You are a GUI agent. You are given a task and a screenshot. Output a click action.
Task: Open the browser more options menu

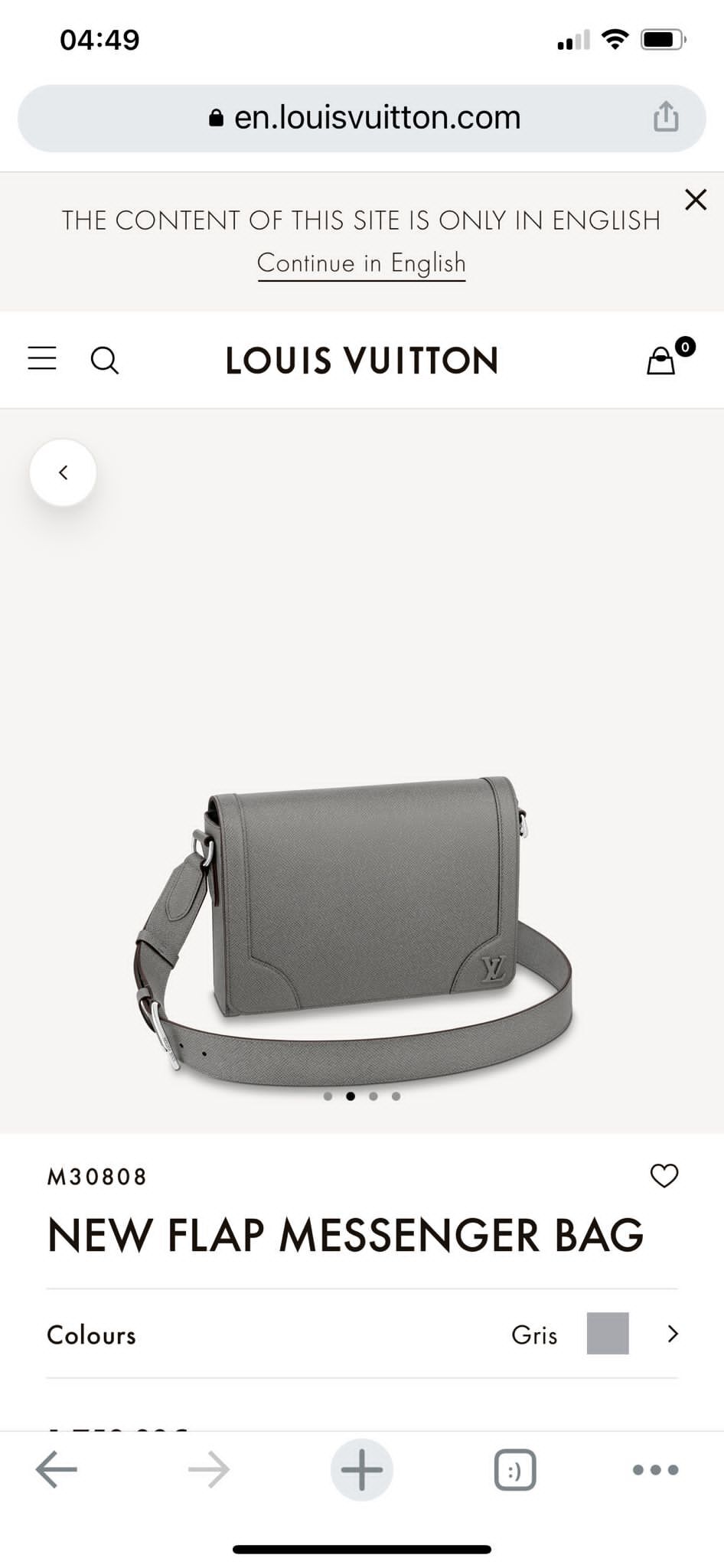(655, 1469)
